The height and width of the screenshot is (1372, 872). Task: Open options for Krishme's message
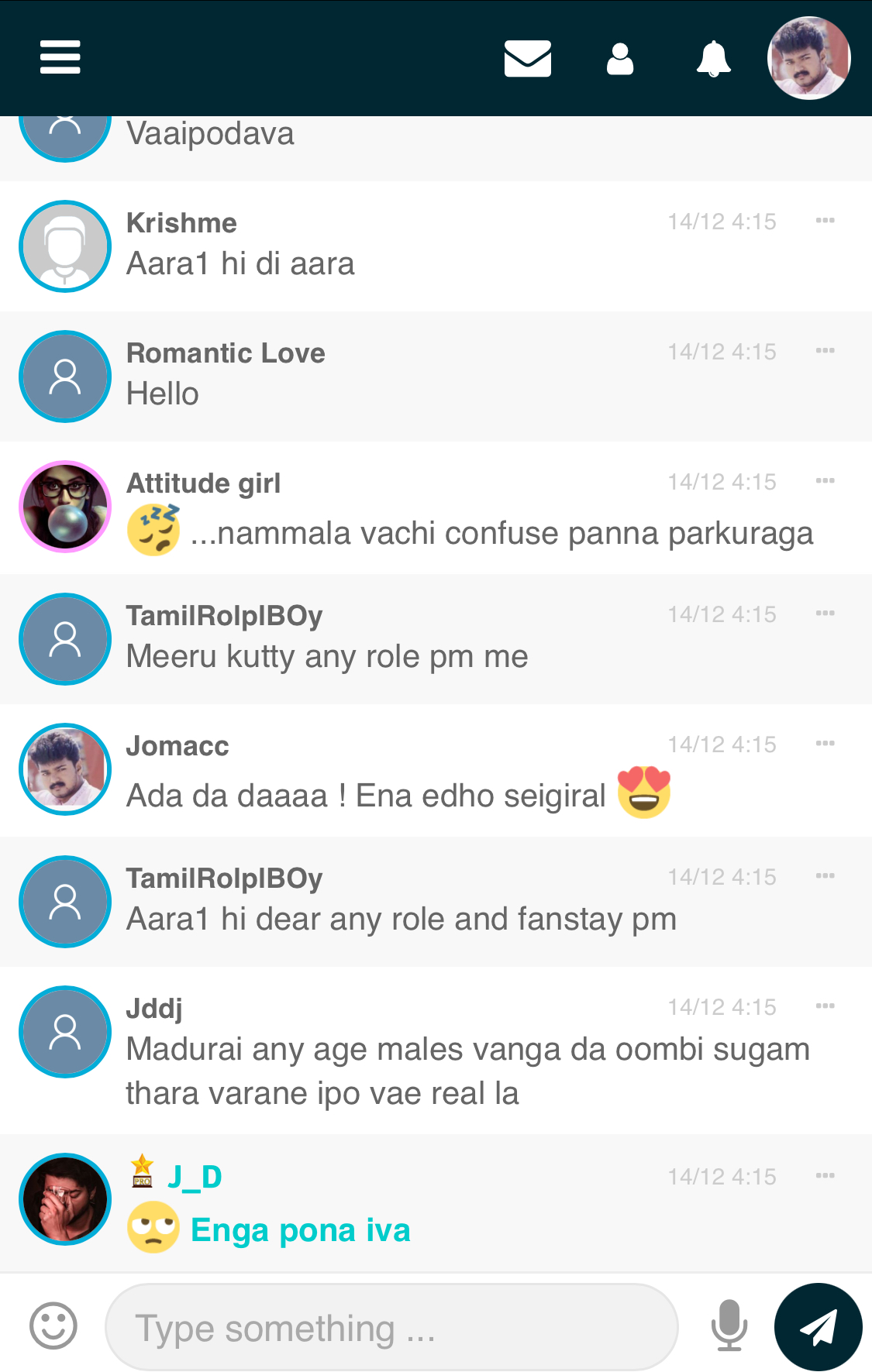pyautogui.click(x=825, y=221)
